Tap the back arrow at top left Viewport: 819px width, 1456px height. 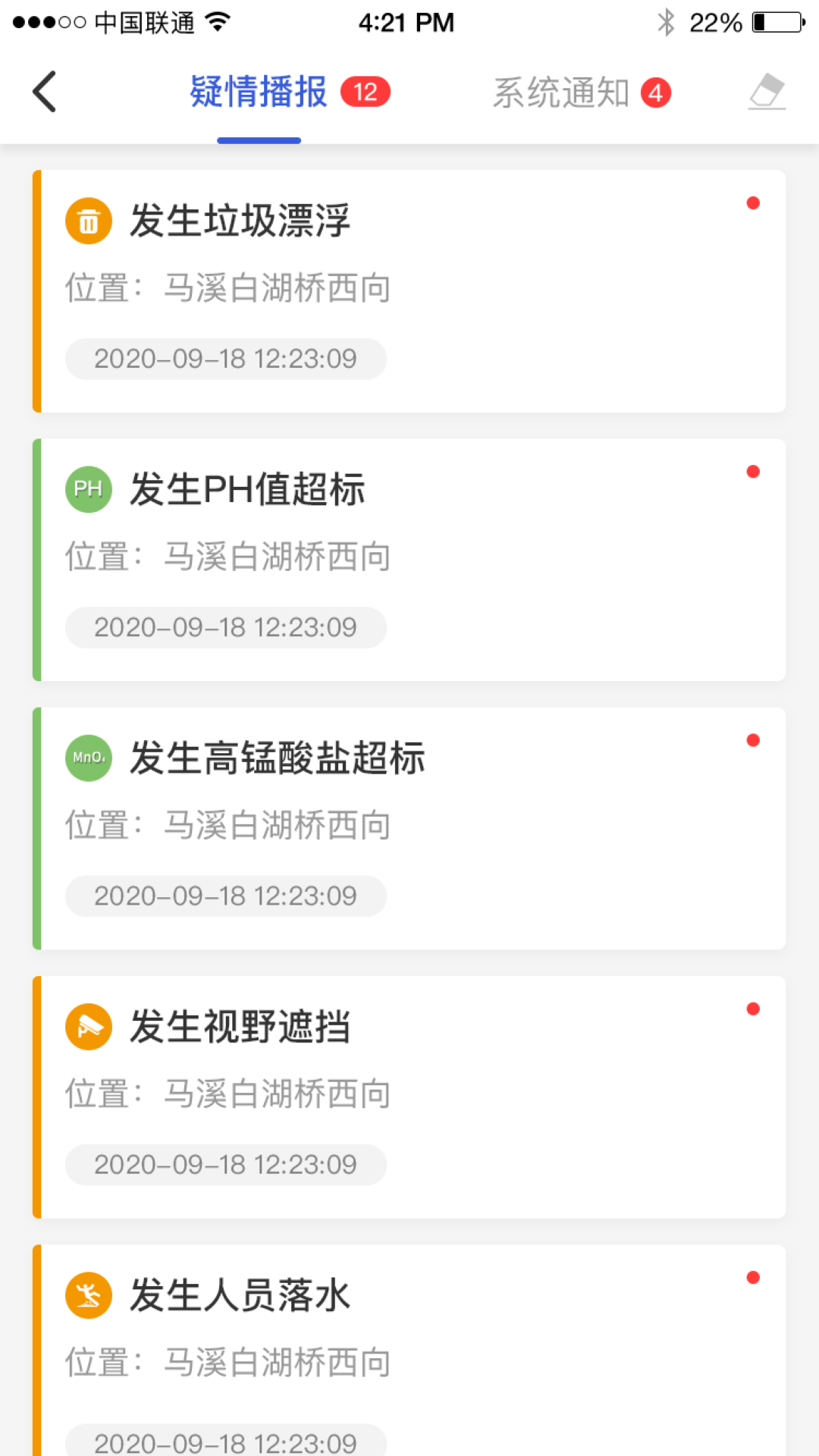pyautogui.click(x=44, y=90)
